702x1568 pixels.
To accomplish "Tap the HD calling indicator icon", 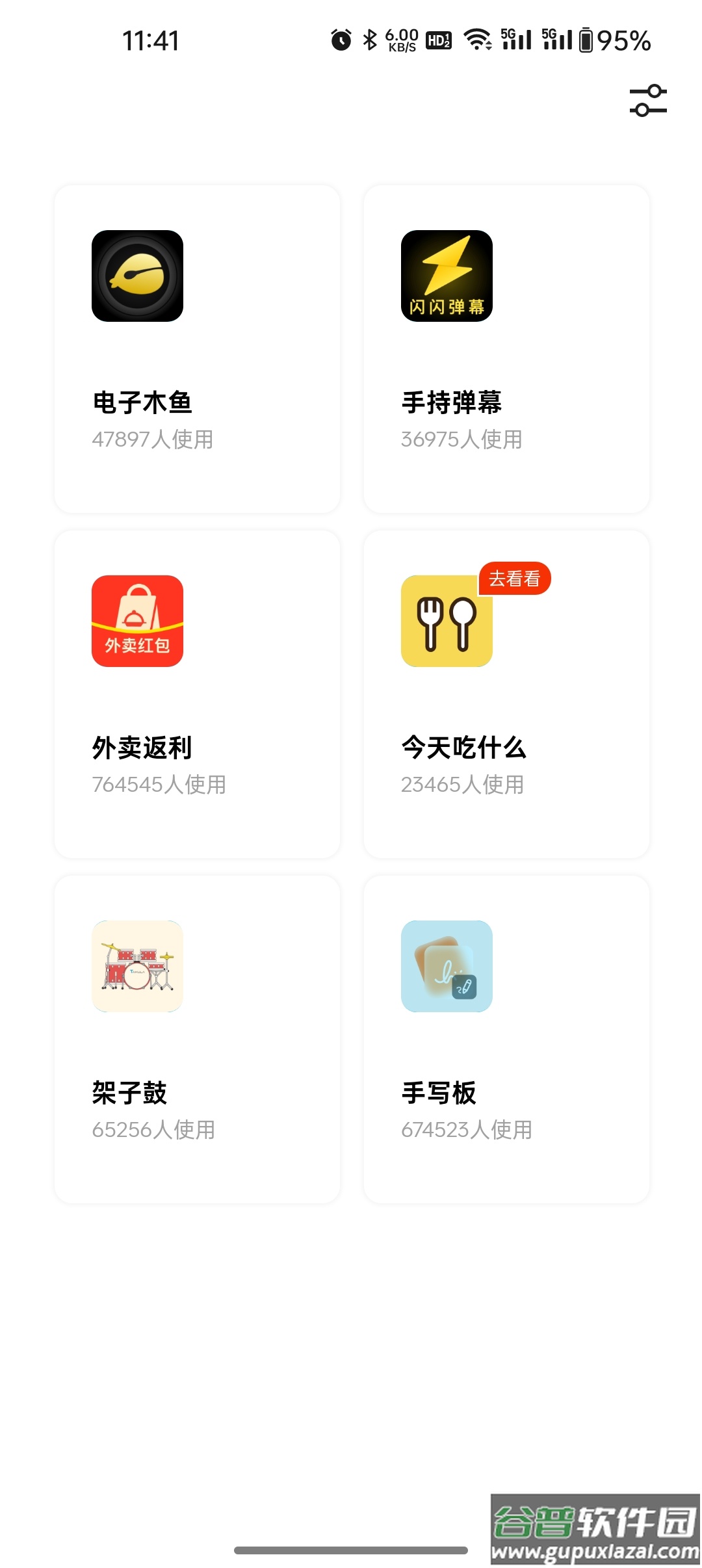I will click(x=438, y=40).
